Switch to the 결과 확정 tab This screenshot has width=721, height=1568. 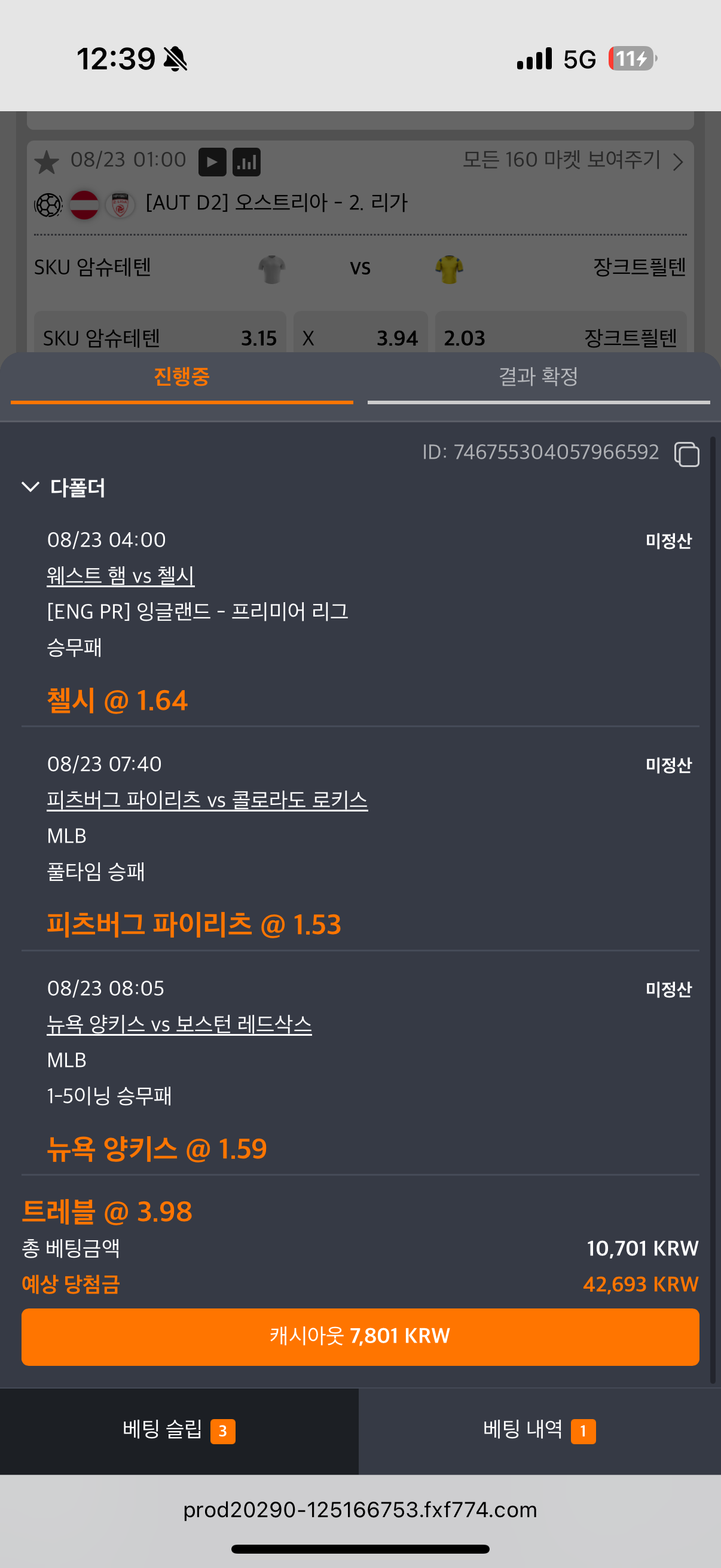click(539, 377)
